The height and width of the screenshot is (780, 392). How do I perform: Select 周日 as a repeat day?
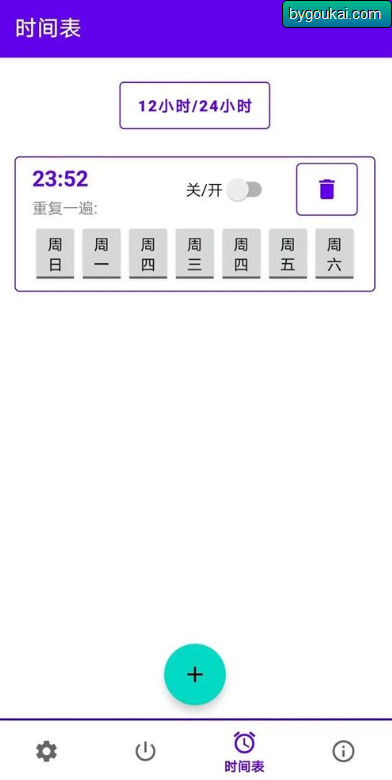pos(55,254)
